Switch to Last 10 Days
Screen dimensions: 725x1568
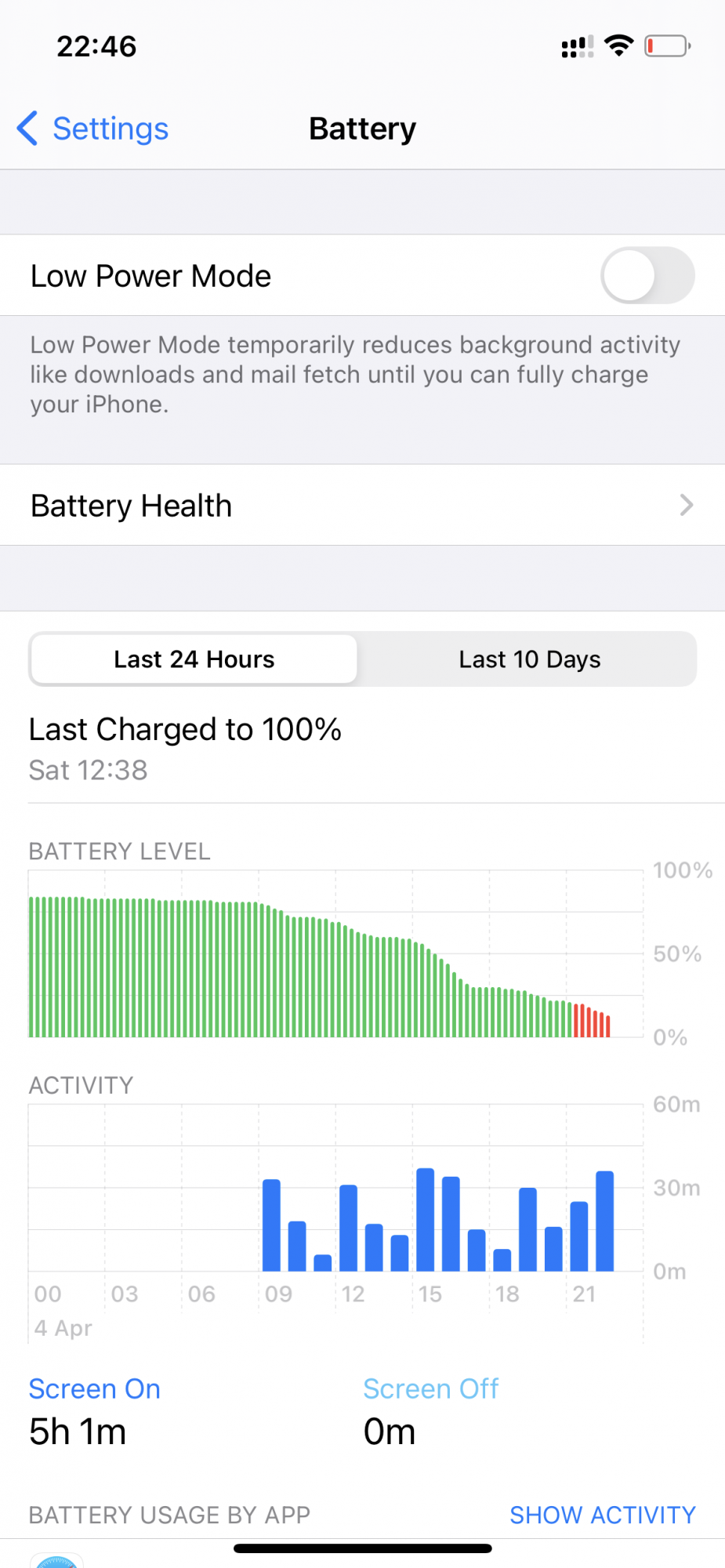tap(530, 659)
